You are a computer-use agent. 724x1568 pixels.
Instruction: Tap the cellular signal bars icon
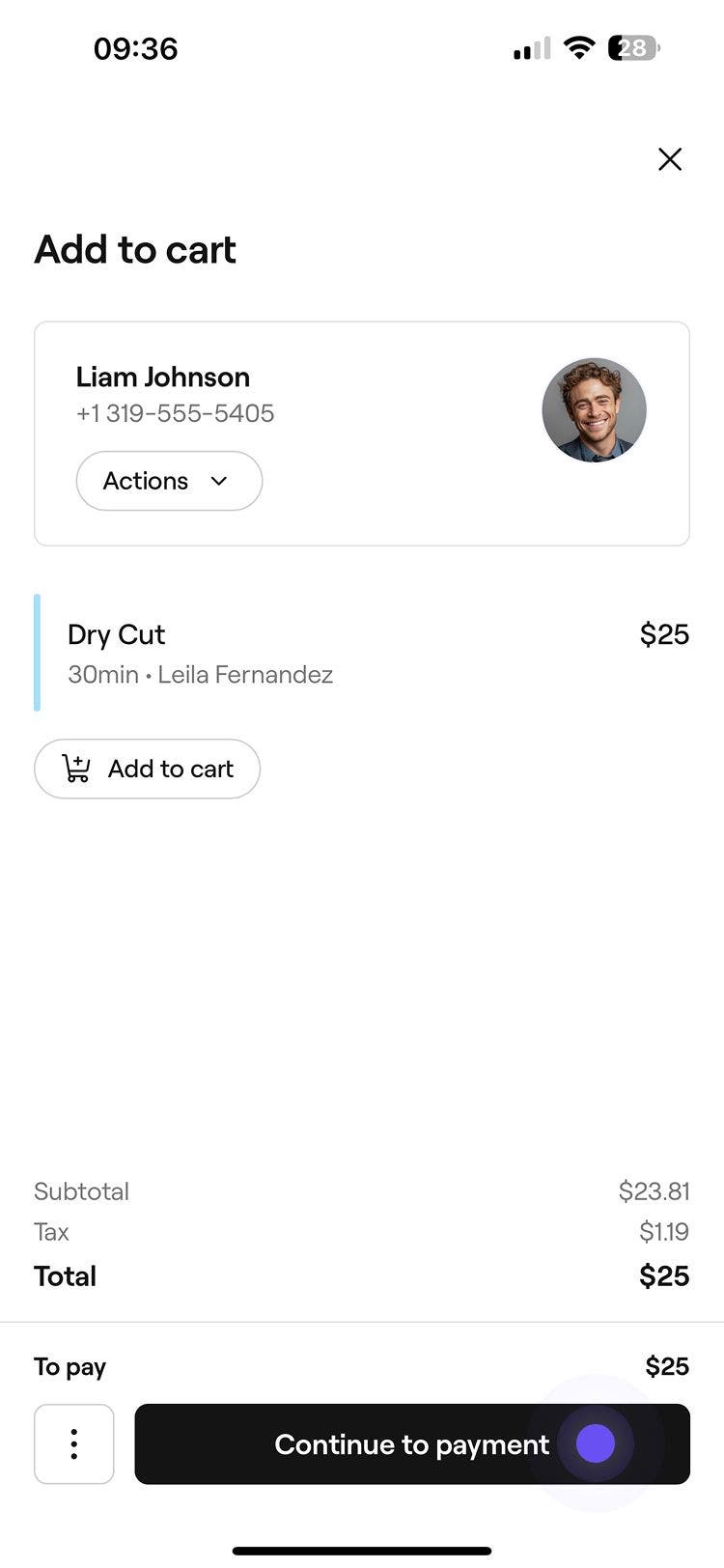(529, 48)
